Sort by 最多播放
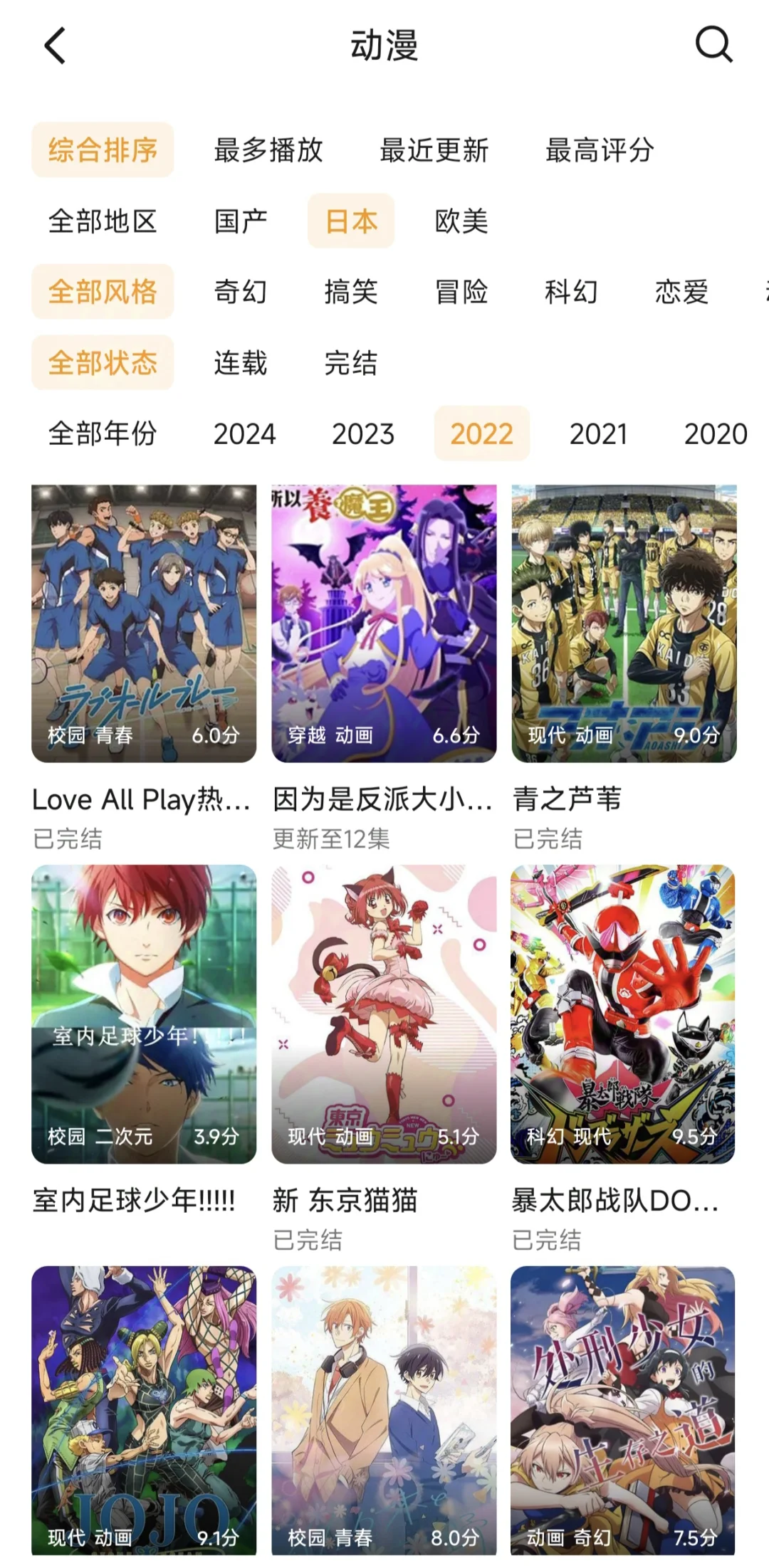Viewport: 769px width, 1568px height. pos(268,150)
